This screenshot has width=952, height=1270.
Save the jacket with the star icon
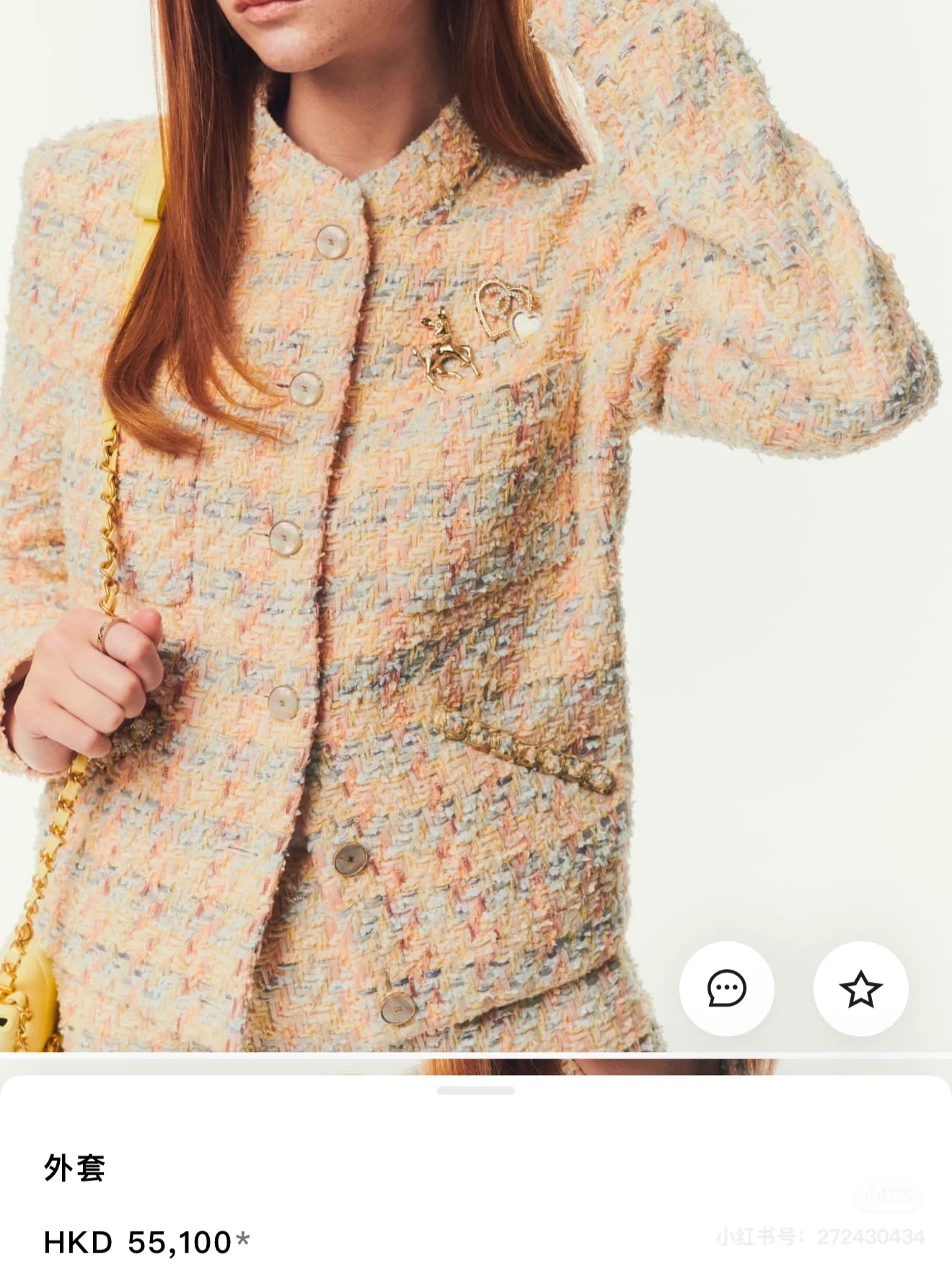click(x=860, y=988)
